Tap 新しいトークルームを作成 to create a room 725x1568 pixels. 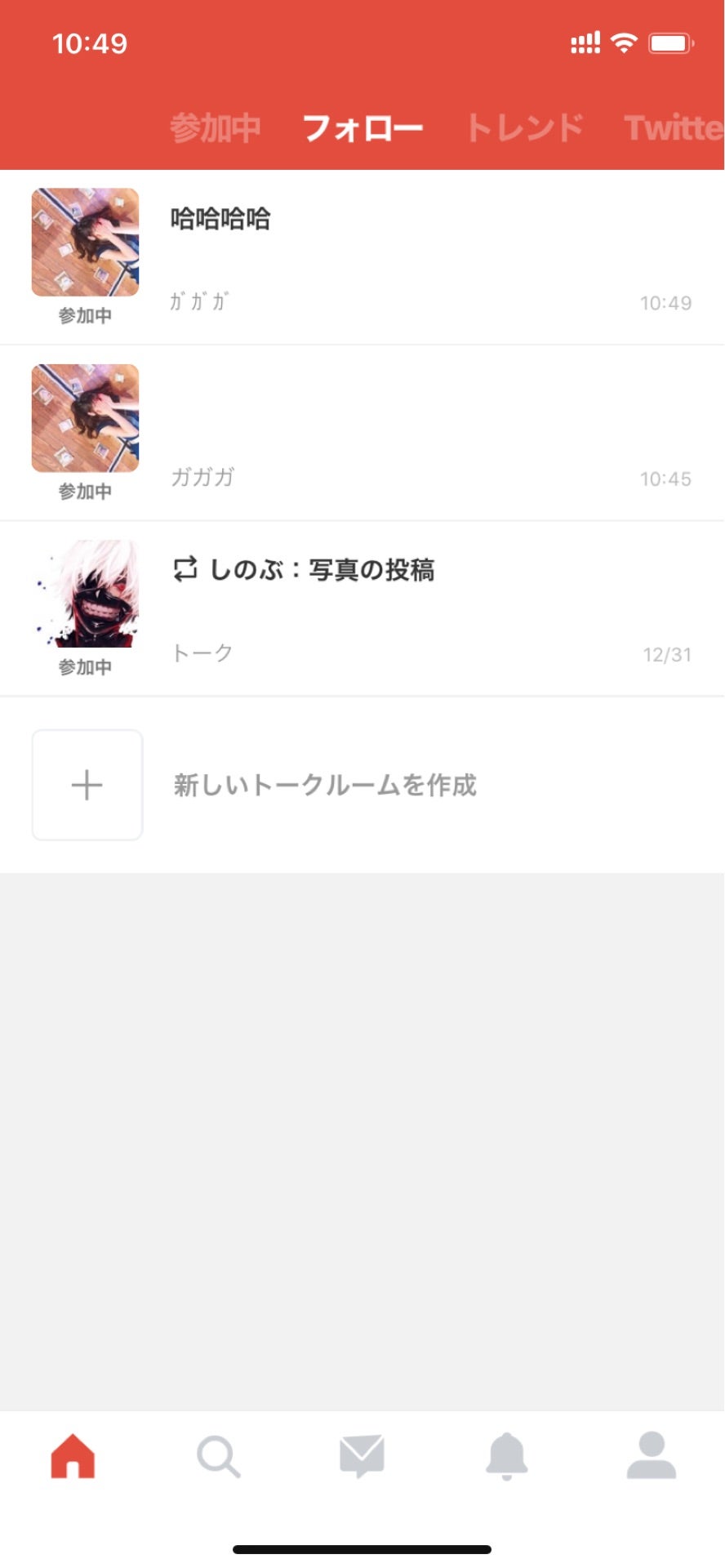pos(326,784)
